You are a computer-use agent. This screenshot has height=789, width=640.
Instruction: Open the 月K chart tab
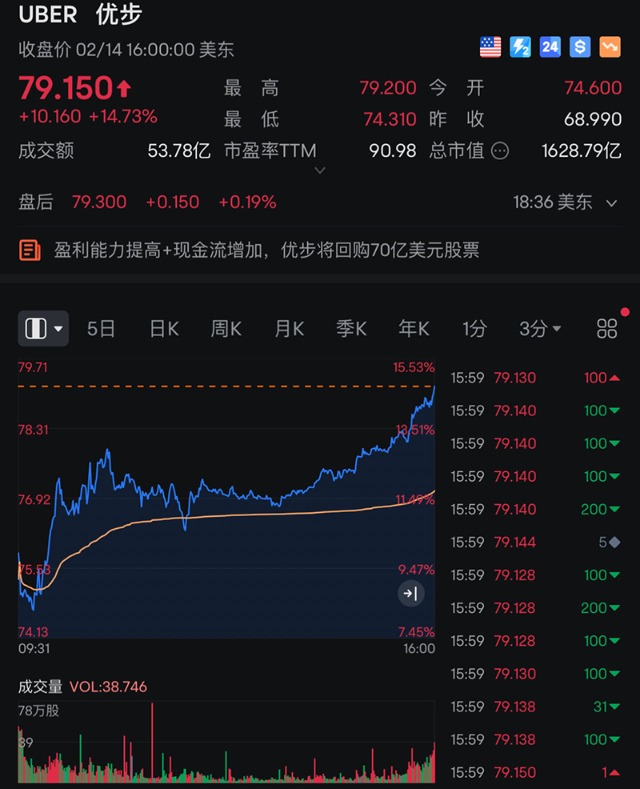click(x=289, y=328)
